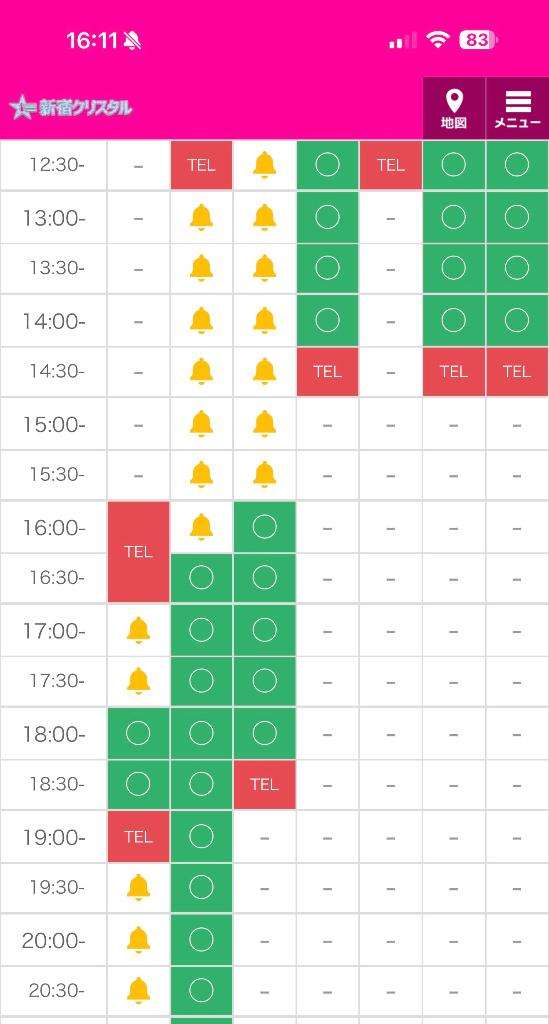Tap the TEL cell spanning 16:00–16:30

click(138, 552)
